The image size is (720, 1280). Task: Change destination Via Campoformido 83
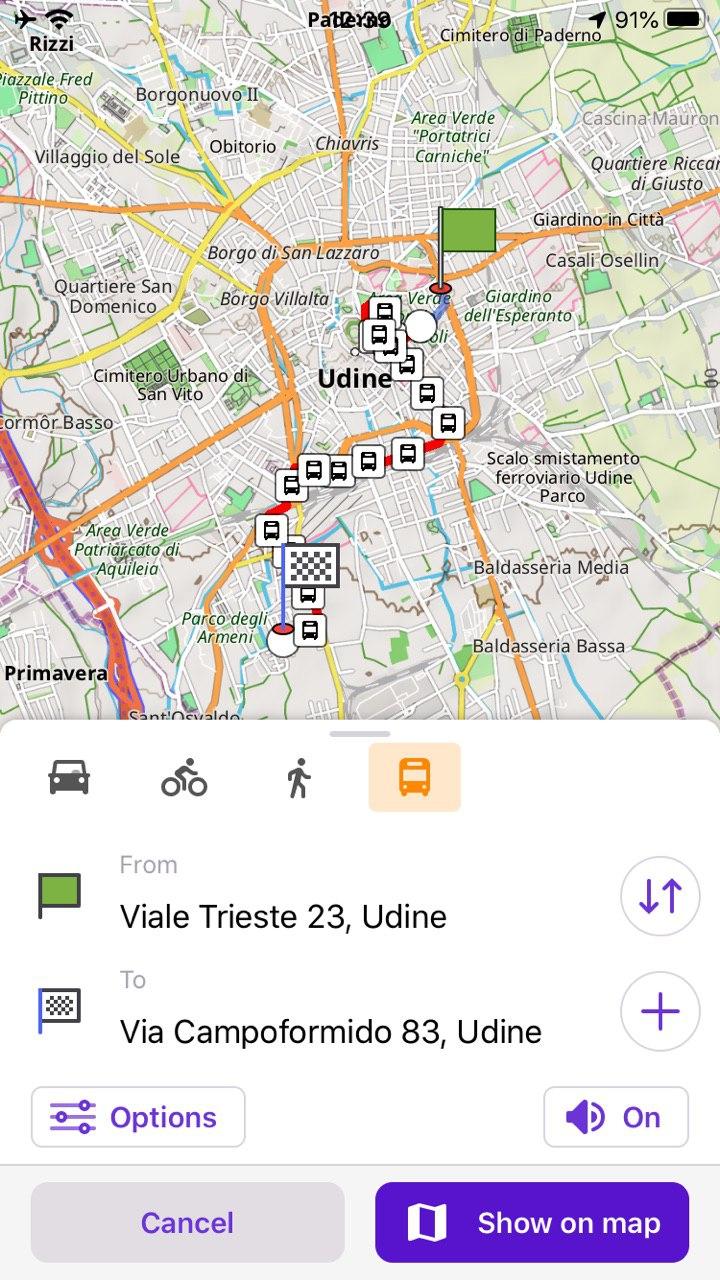point(330,1031)
